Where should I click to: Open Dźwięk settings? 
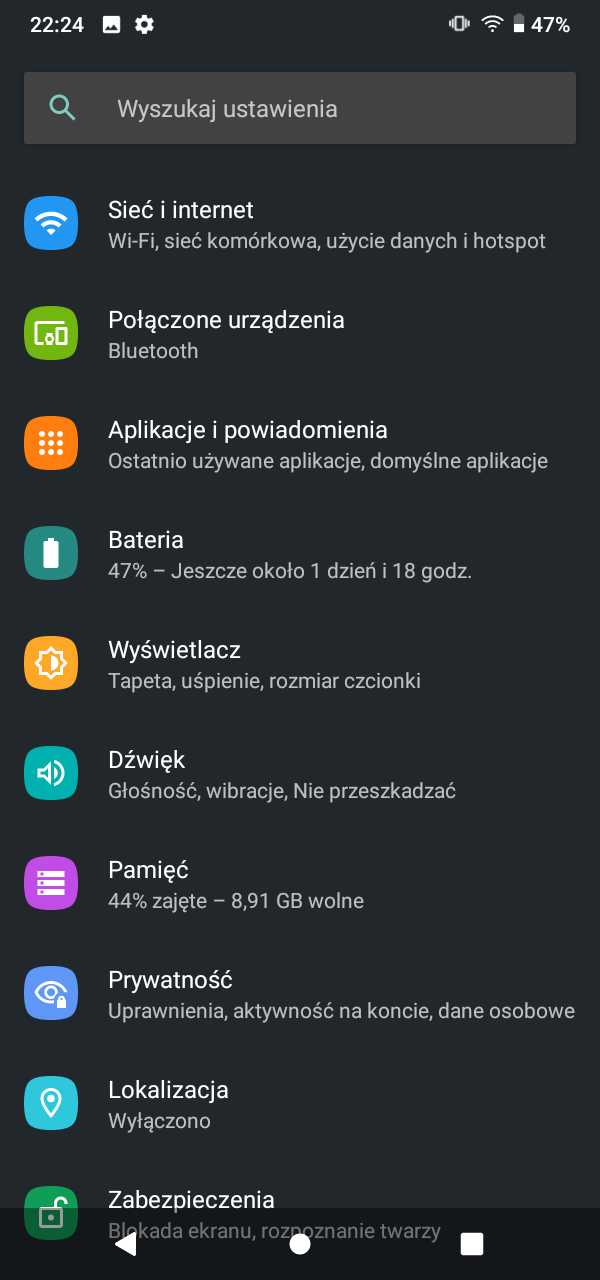click(x=300, y=774)
